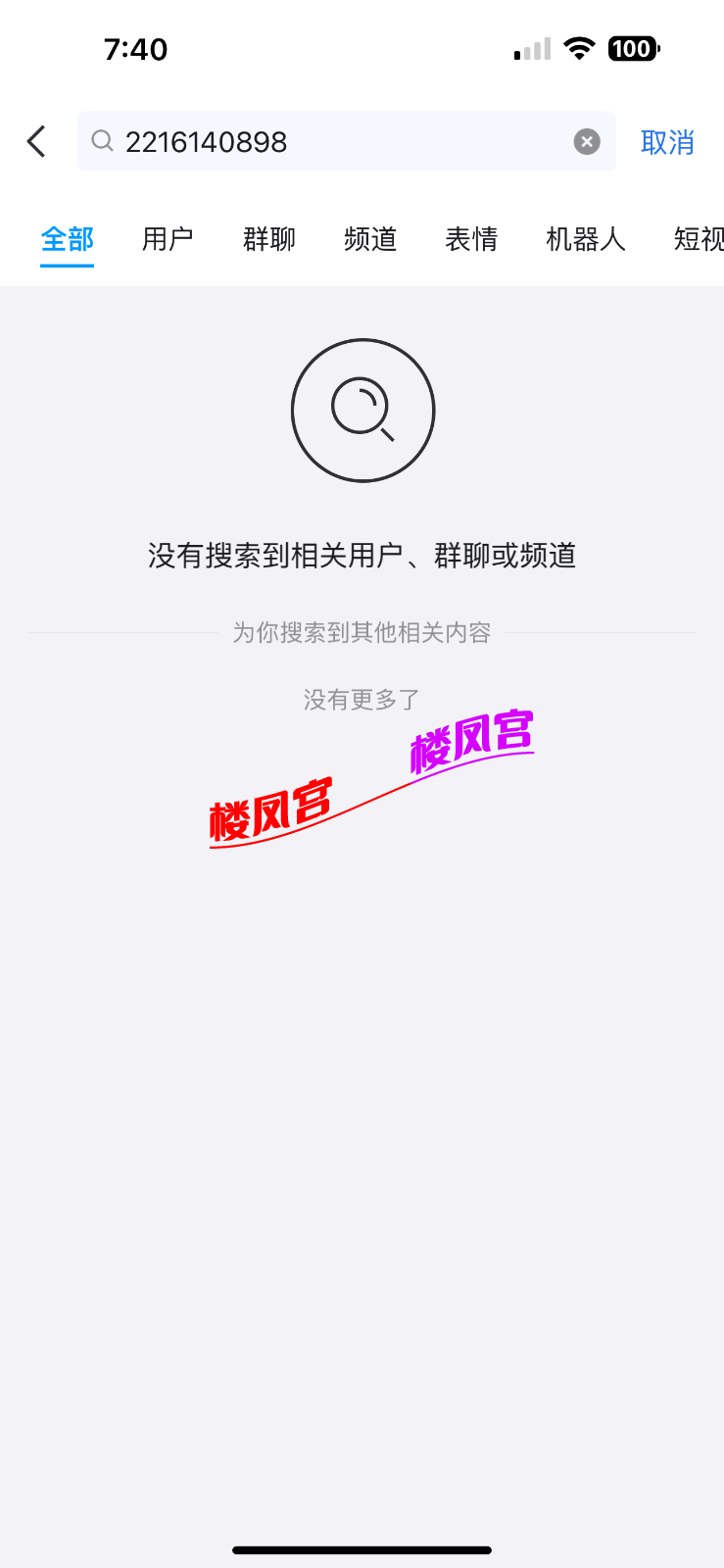Switch to the 短视频 tab
This screenshot has height=1568, width=724.
point(700,239)
